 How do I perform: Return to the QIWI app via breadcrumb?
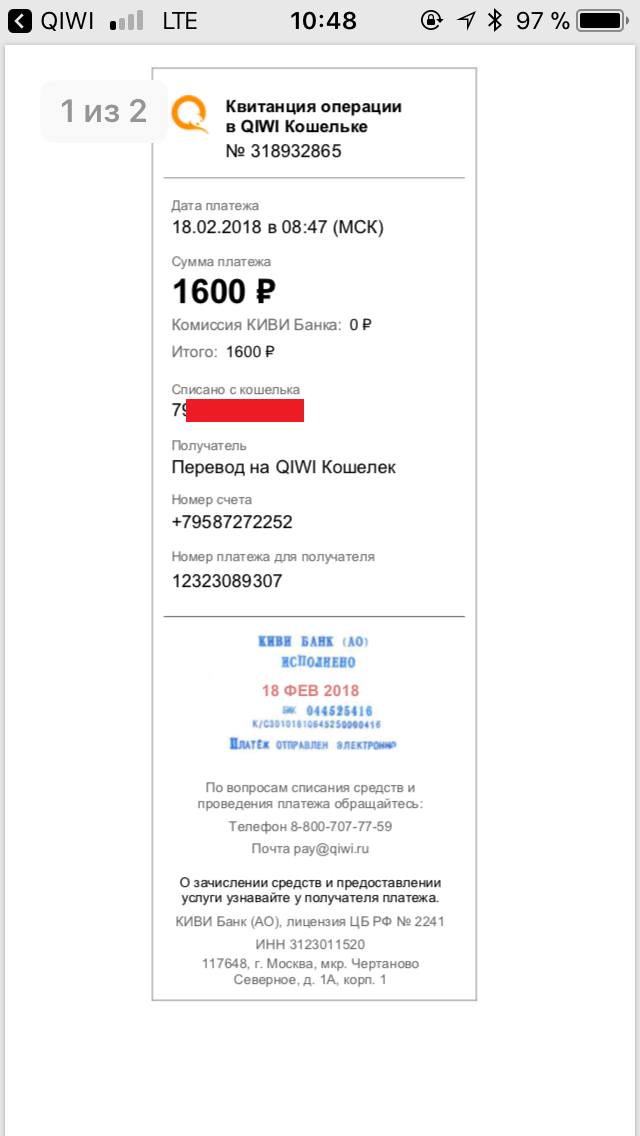pos(48,21)
